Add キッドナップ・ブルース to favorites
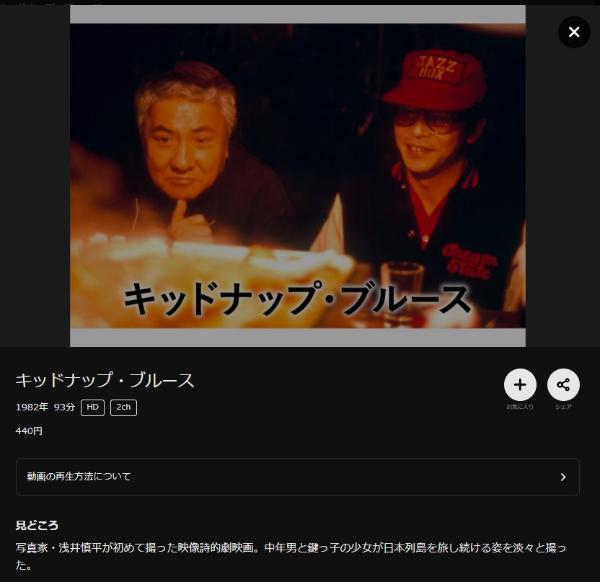 click(519, 384)
